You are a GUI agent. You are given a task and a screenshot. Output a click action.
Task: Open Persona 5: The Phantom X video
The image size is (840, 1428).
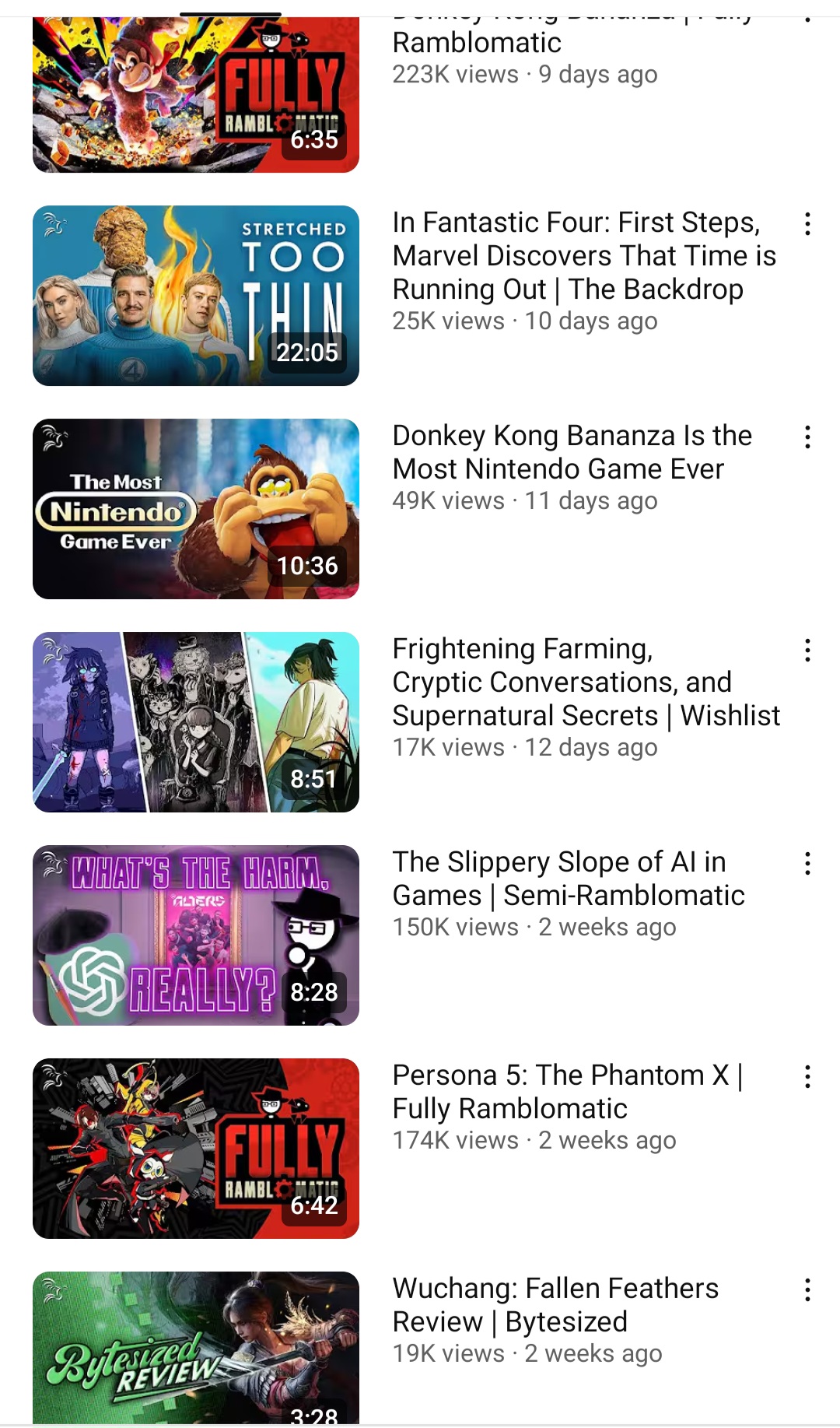(195, 1149)
